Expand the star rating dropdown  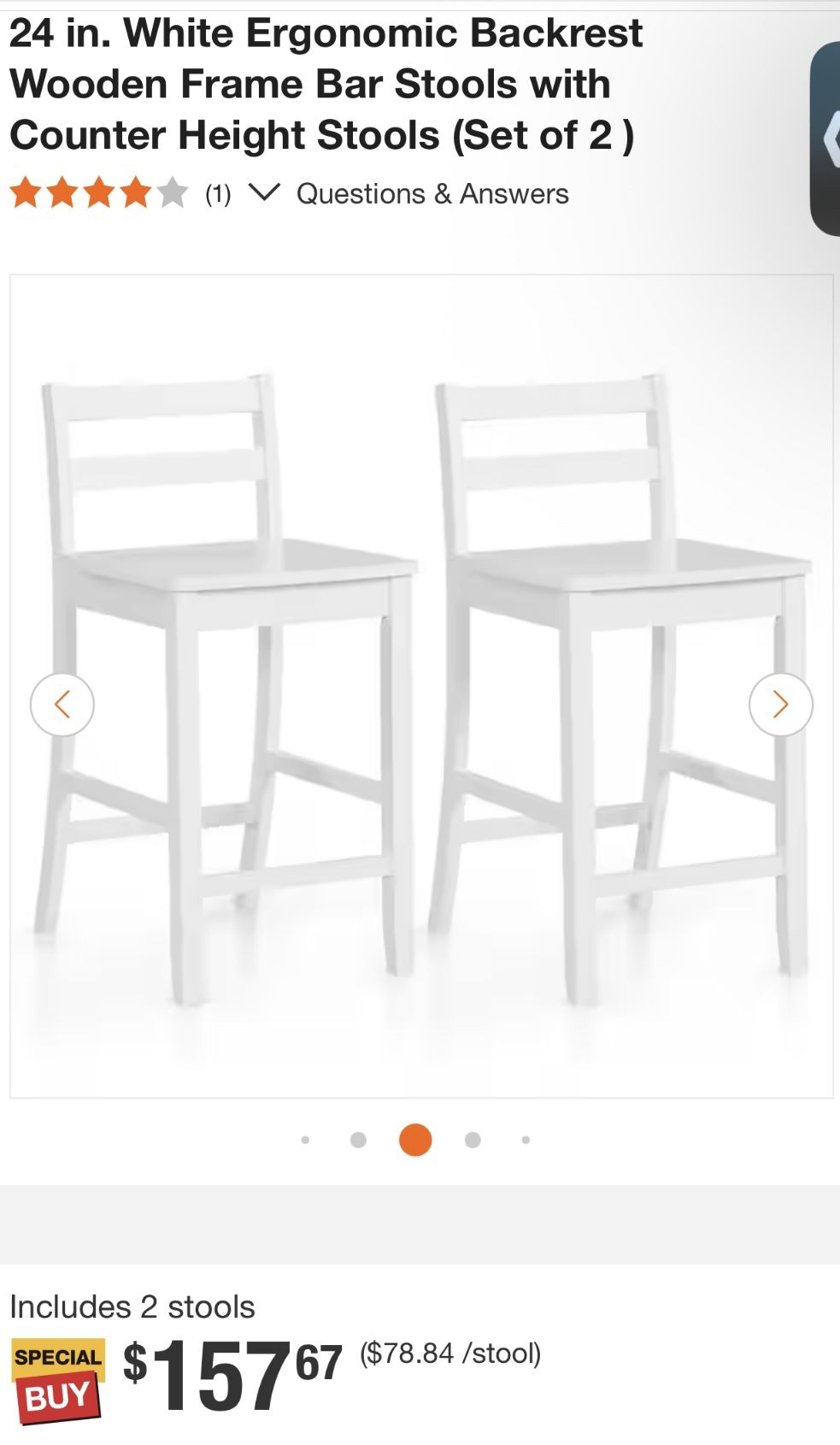(264, 193)
